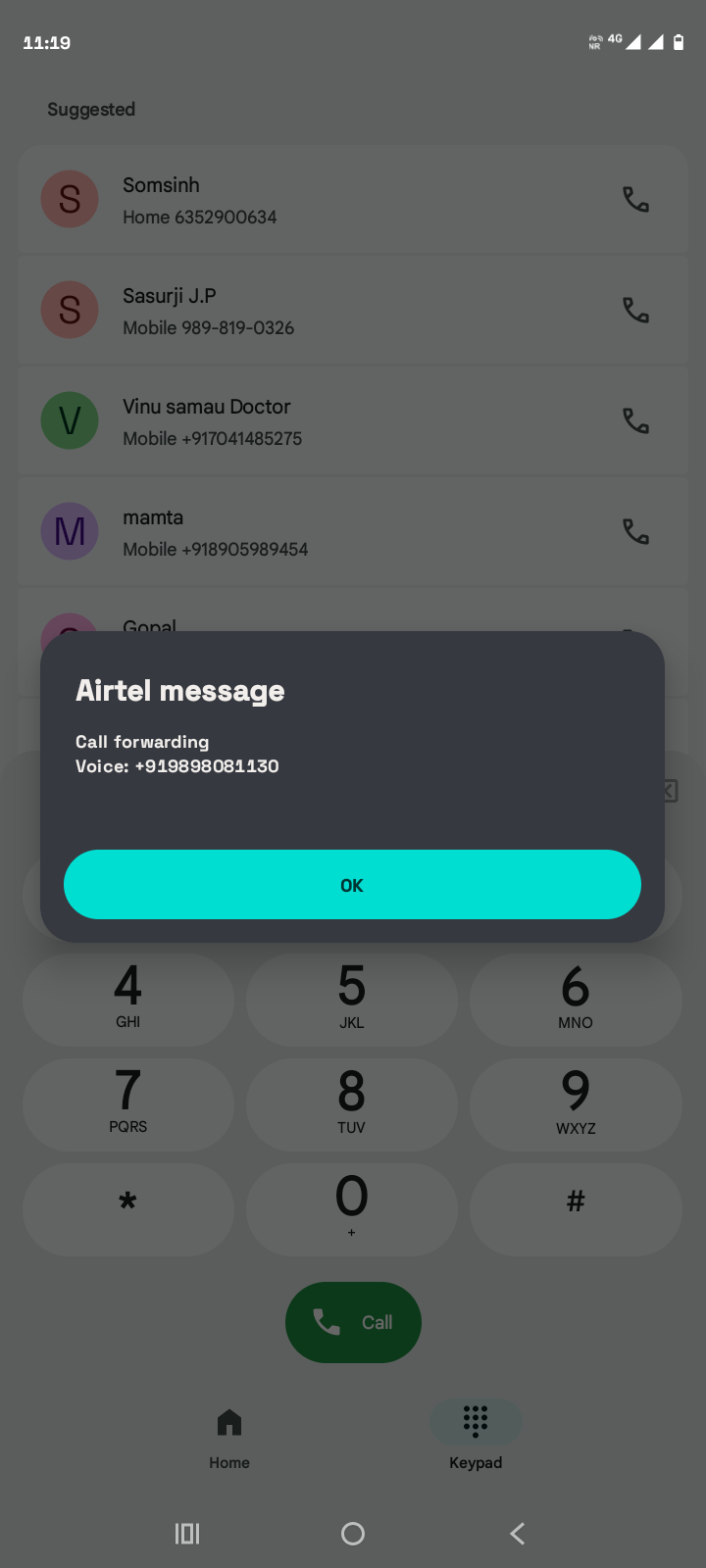Go back with the system back button

pyautogui.click(x=518, y=1534)
